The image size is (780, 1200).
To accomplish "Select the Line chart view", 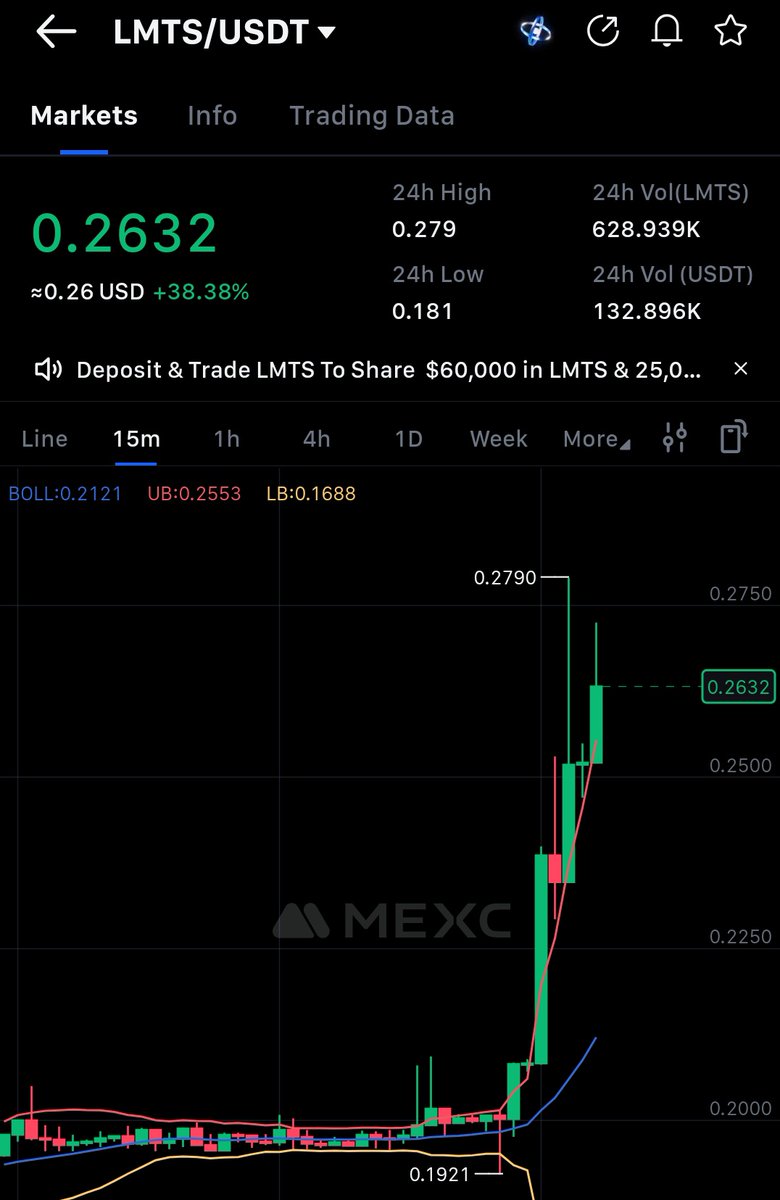I will point(44,439).
